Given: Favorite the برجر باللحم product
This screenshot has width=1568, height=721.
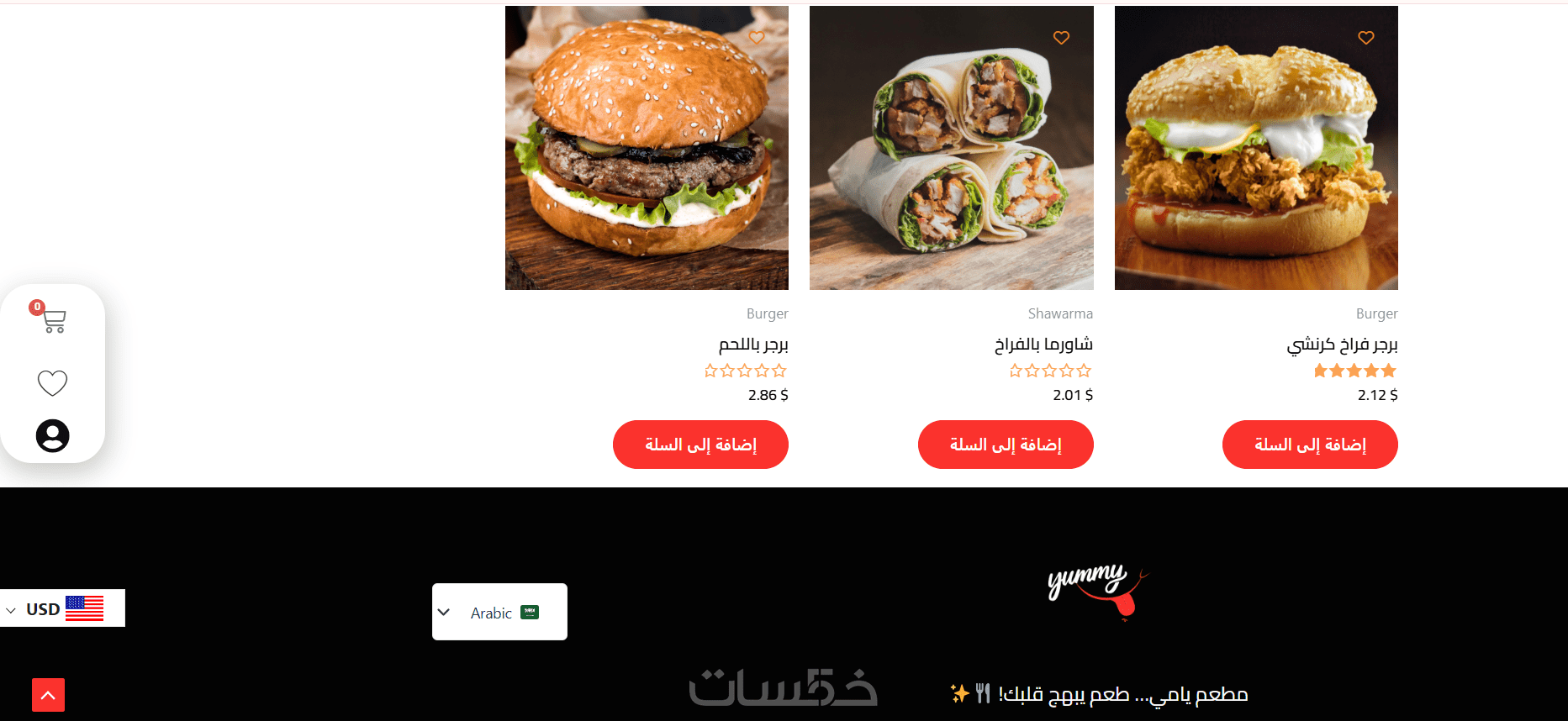Looking at the screenshot, I should point(757,38).
